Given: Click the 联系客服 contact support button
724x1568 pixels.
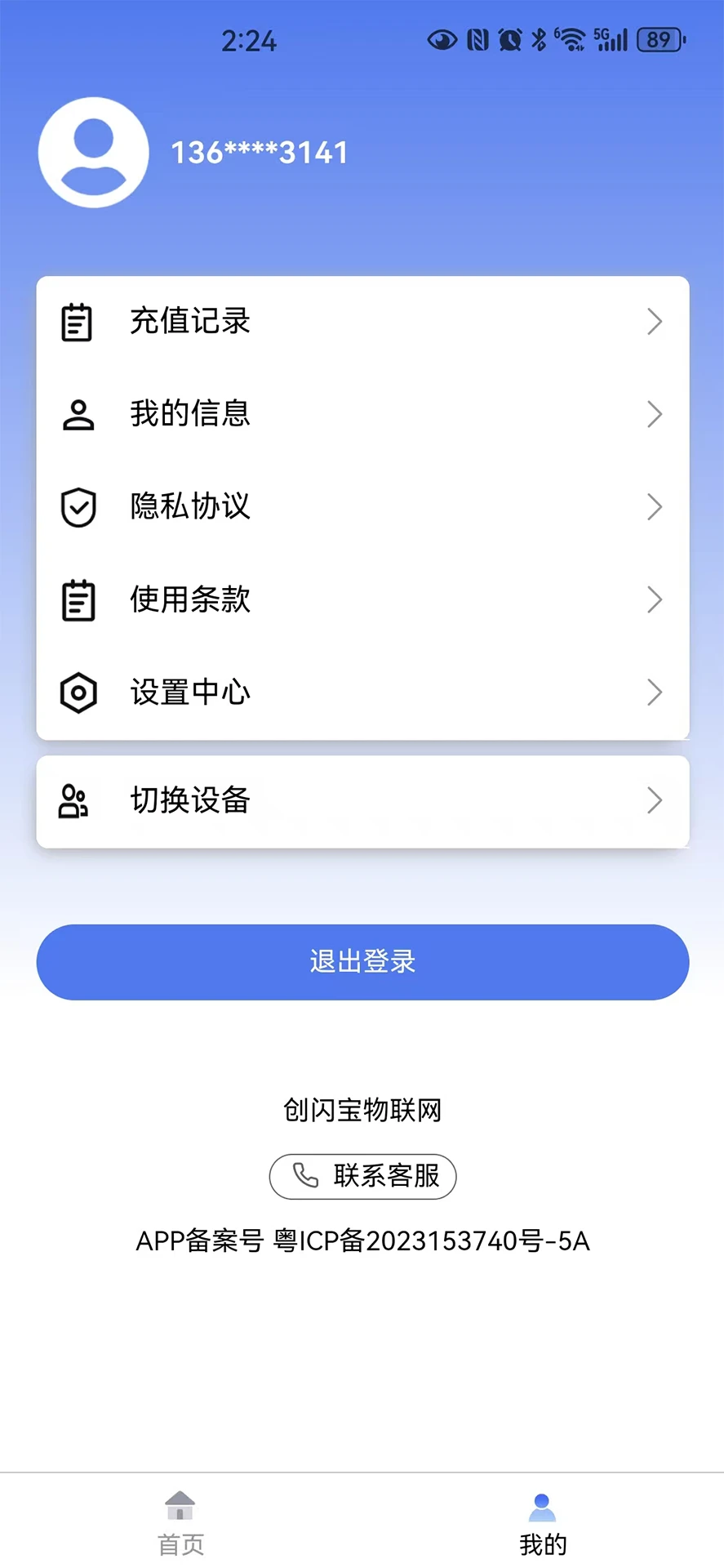Looking at the screenshot, I should (362, 1177).
